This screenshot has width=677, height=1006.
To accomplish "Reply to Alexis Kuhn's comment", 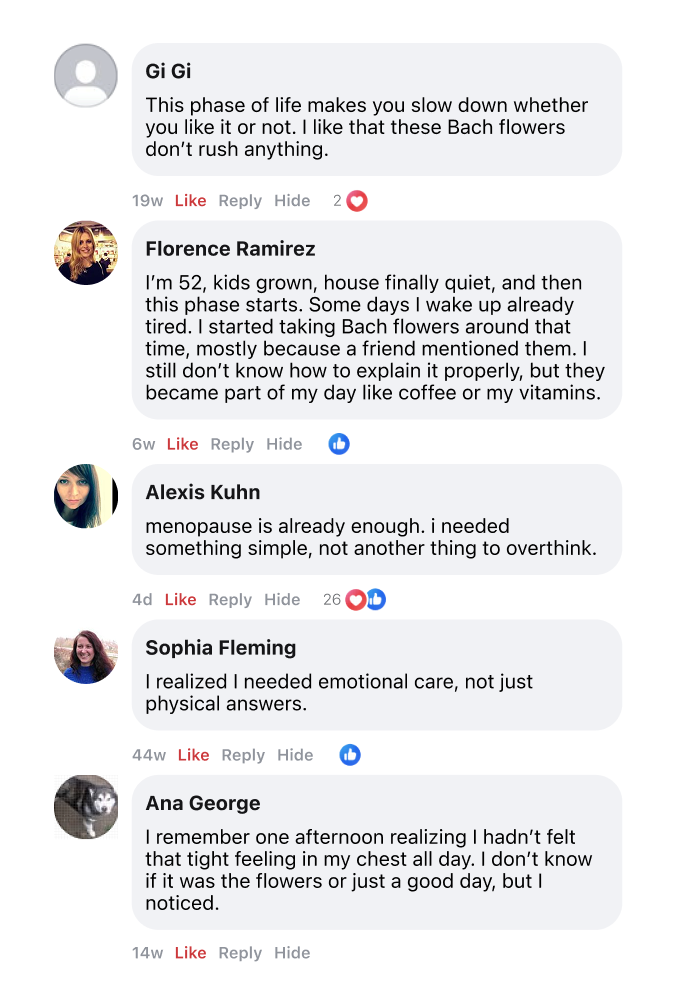I will pos(230,600).
